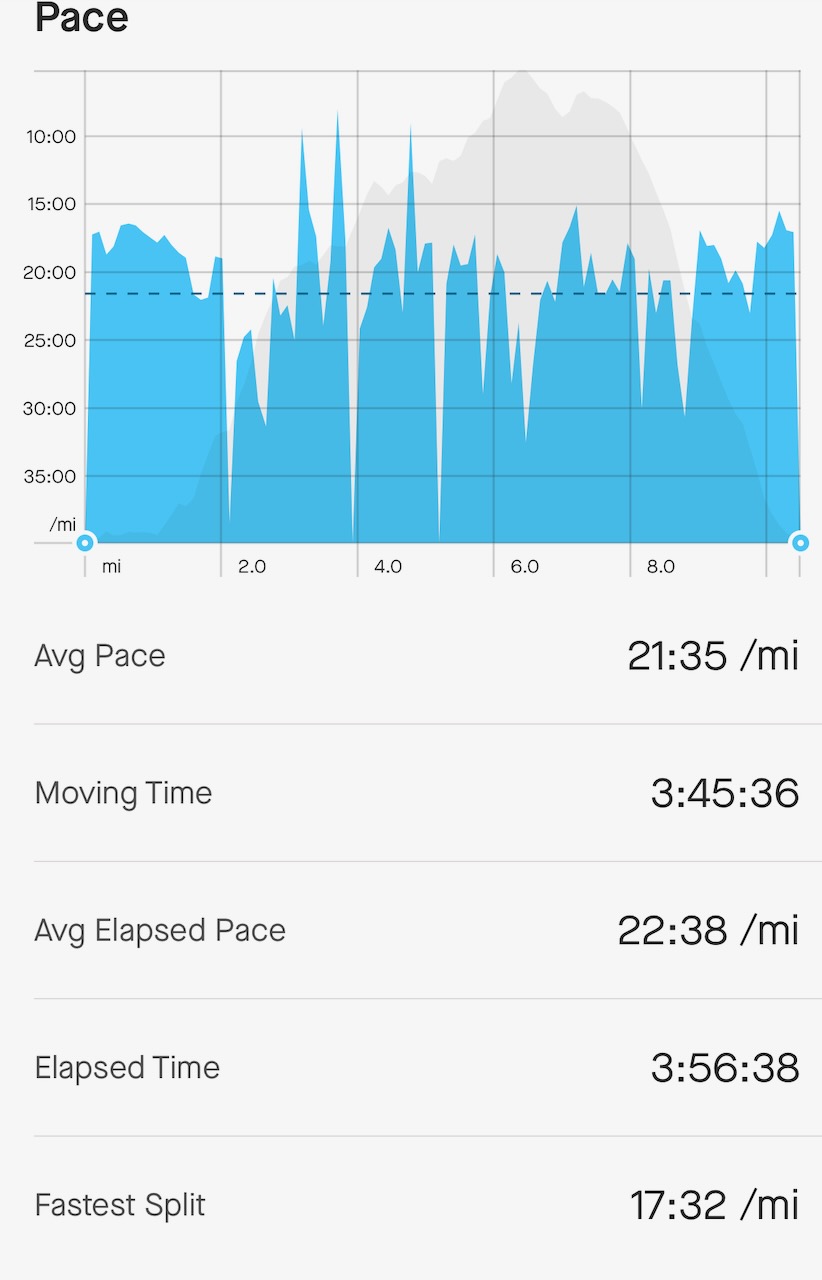Select the left range handle on pace chart
Screen dimensions: 822x1280
pyautogui.click(x=85, y=543)
